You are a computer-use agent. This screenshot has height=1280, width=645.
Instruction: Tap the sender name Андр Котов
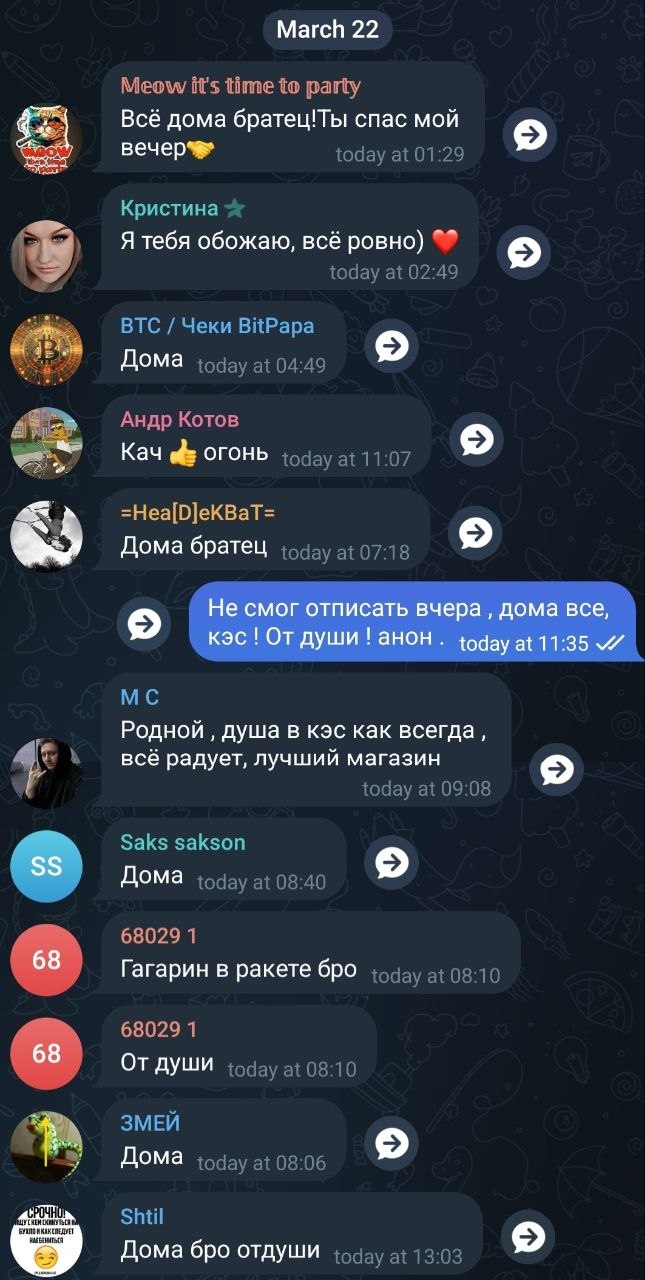180,419
